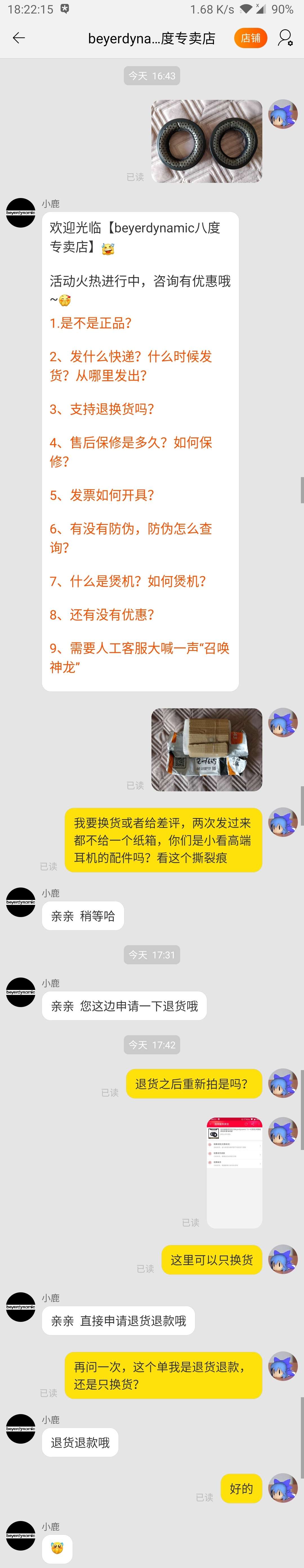This screenshot has width=304, height=1568.
Task: Open the 店铺 shop button
Action: 251,38
